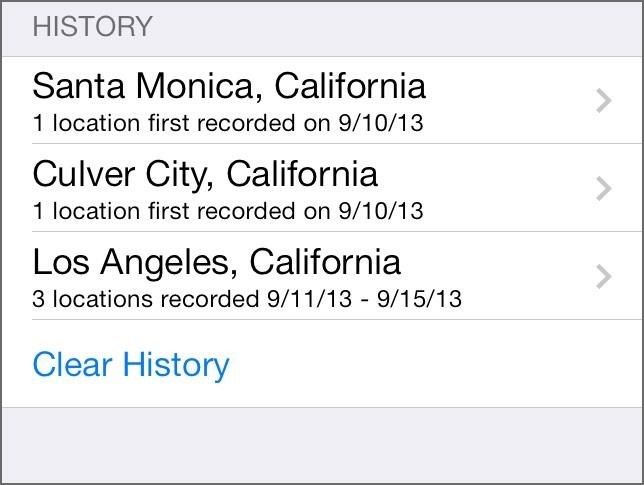
Task: Open Los Angeles, California locations list
Action: [320, 276]
